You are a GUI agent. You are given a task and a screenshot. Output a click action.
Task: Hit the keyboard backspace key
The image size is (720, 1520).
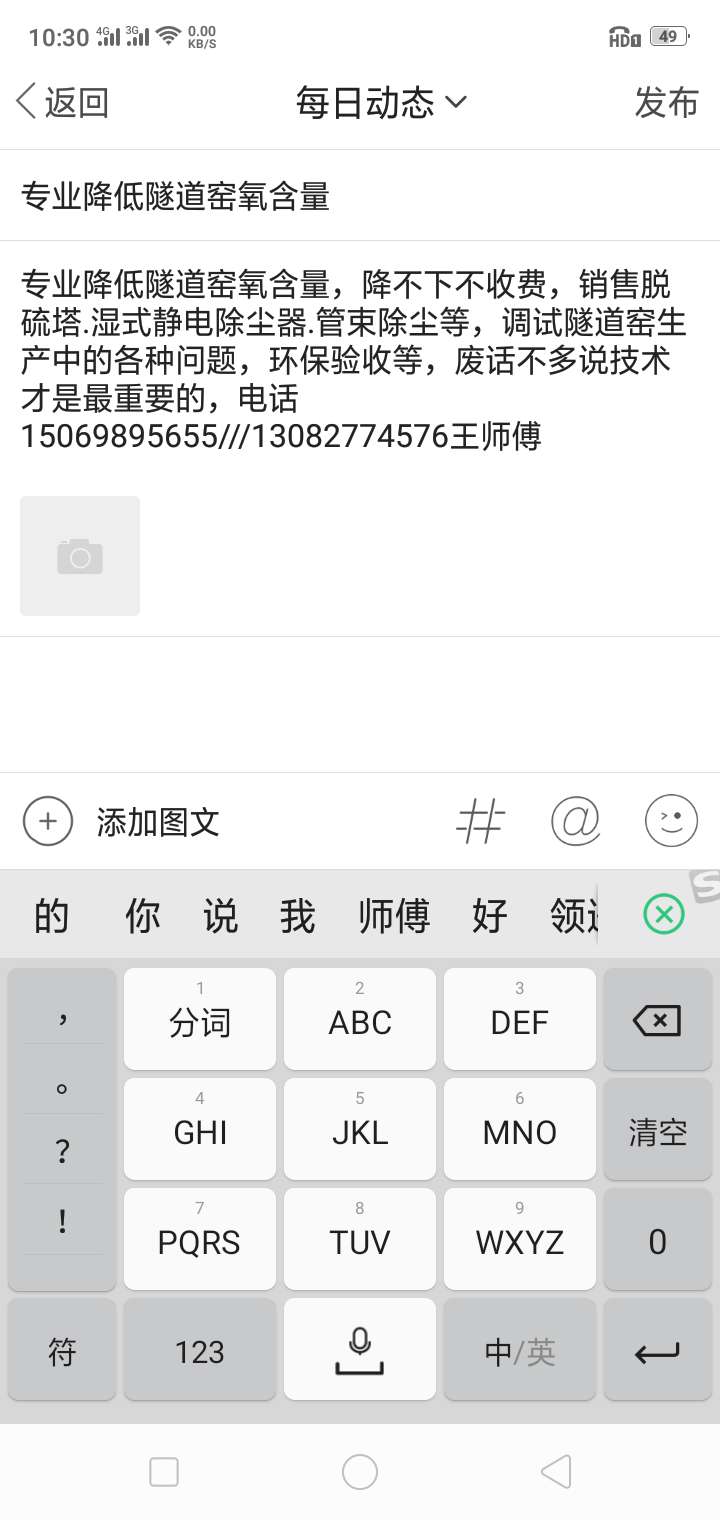click(x=657, y=1021)
